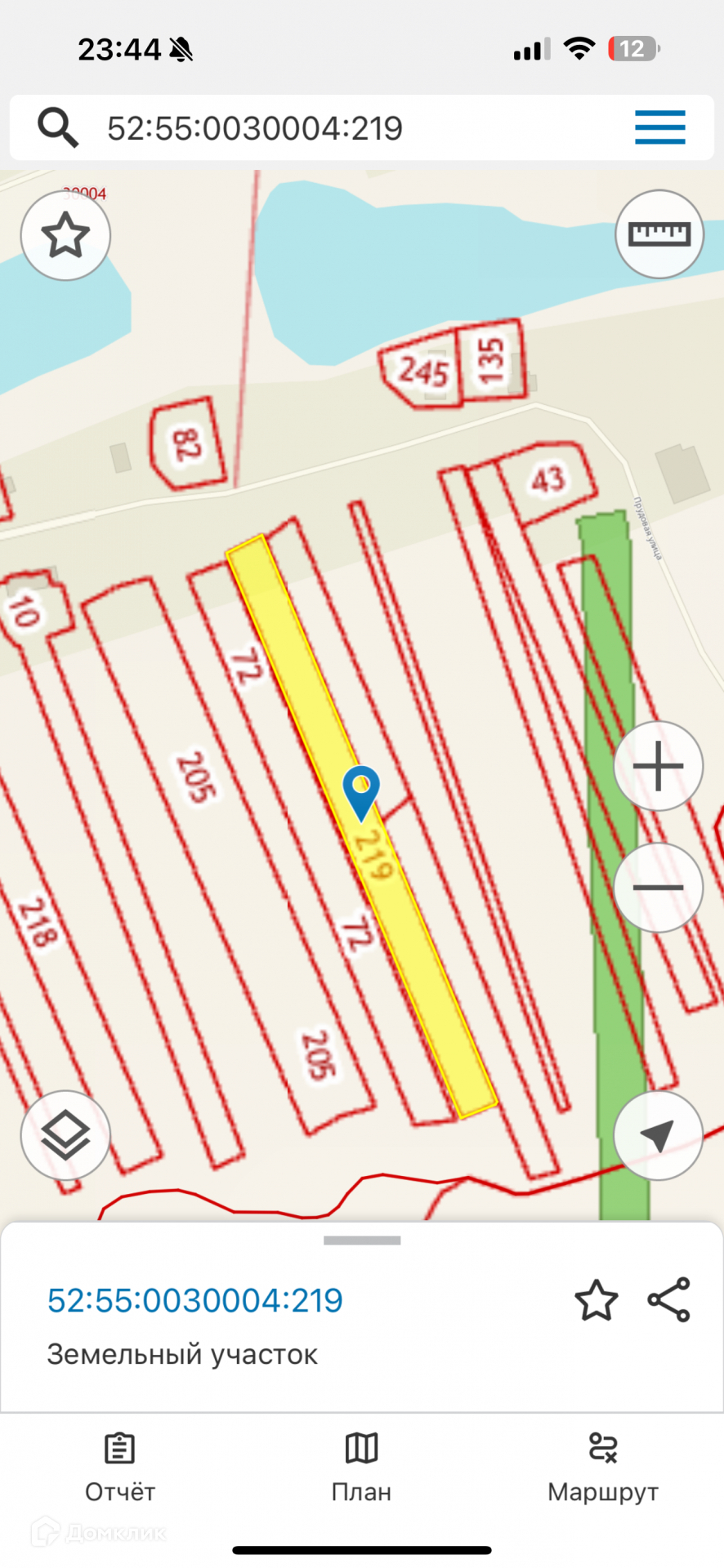Activate the ruler measurement tool
This screenshot has height=1568, width=724.
[659, 234]
